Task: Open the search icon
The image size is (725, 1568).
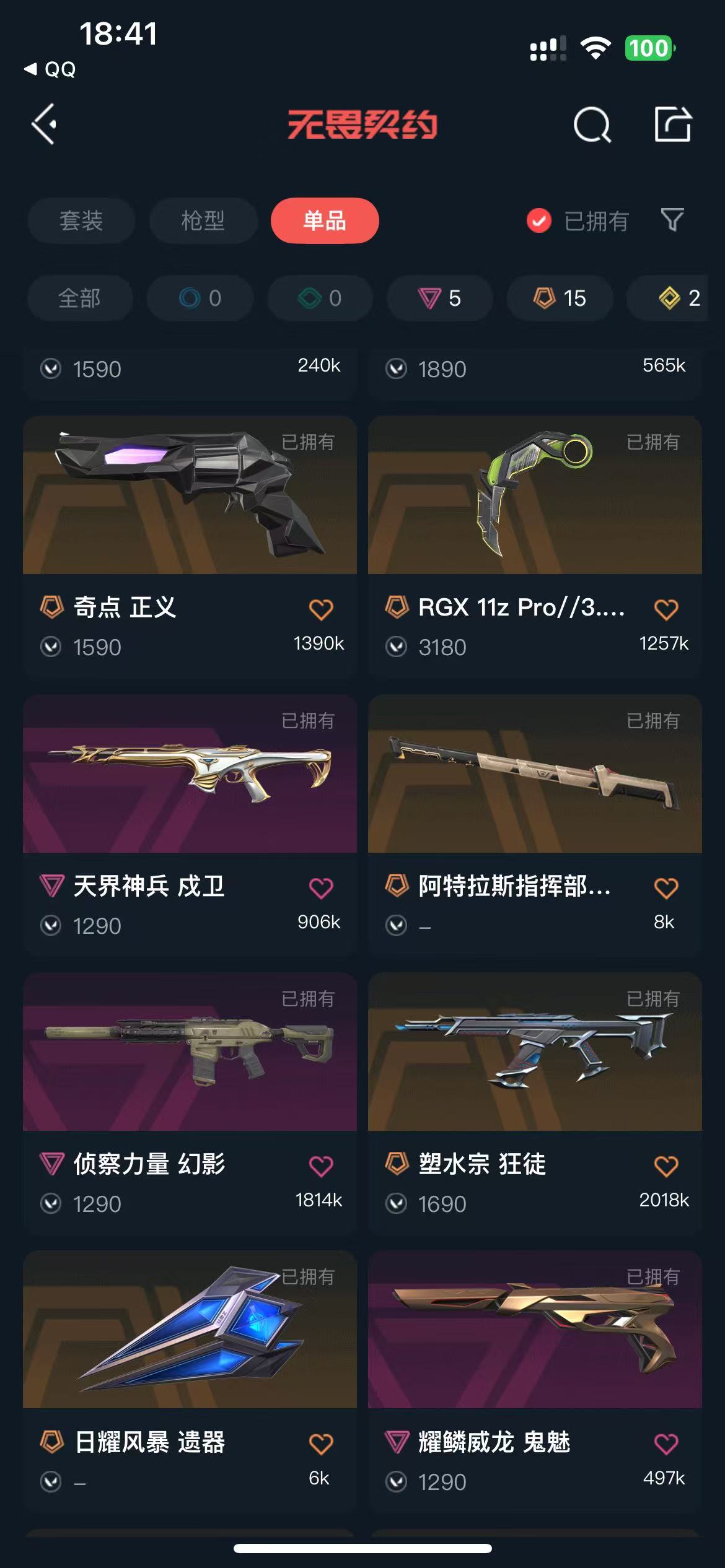Action: [592, 125]
